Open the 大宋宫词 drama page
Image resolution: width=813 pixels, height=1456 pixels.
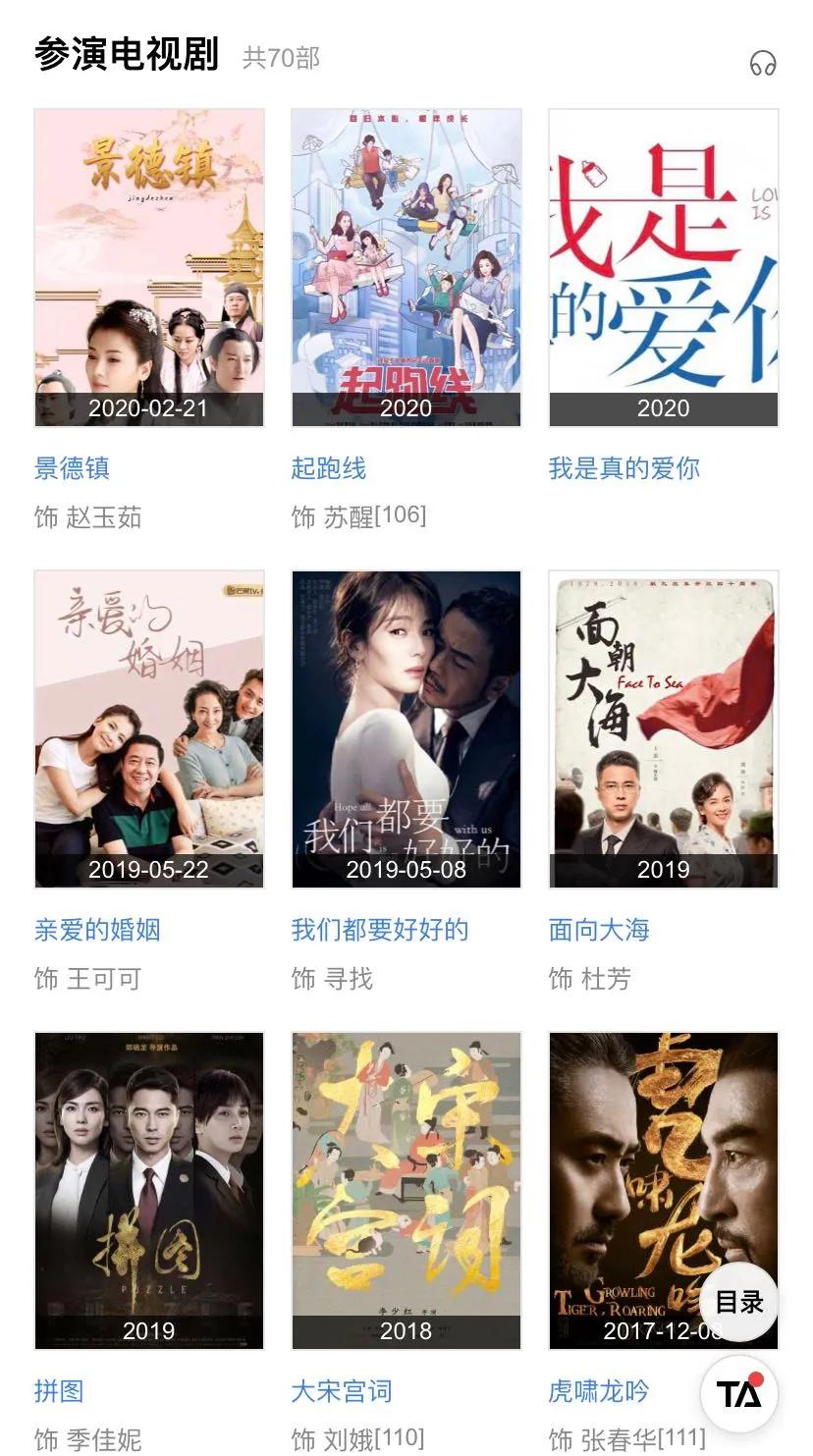pos(343,1391)
